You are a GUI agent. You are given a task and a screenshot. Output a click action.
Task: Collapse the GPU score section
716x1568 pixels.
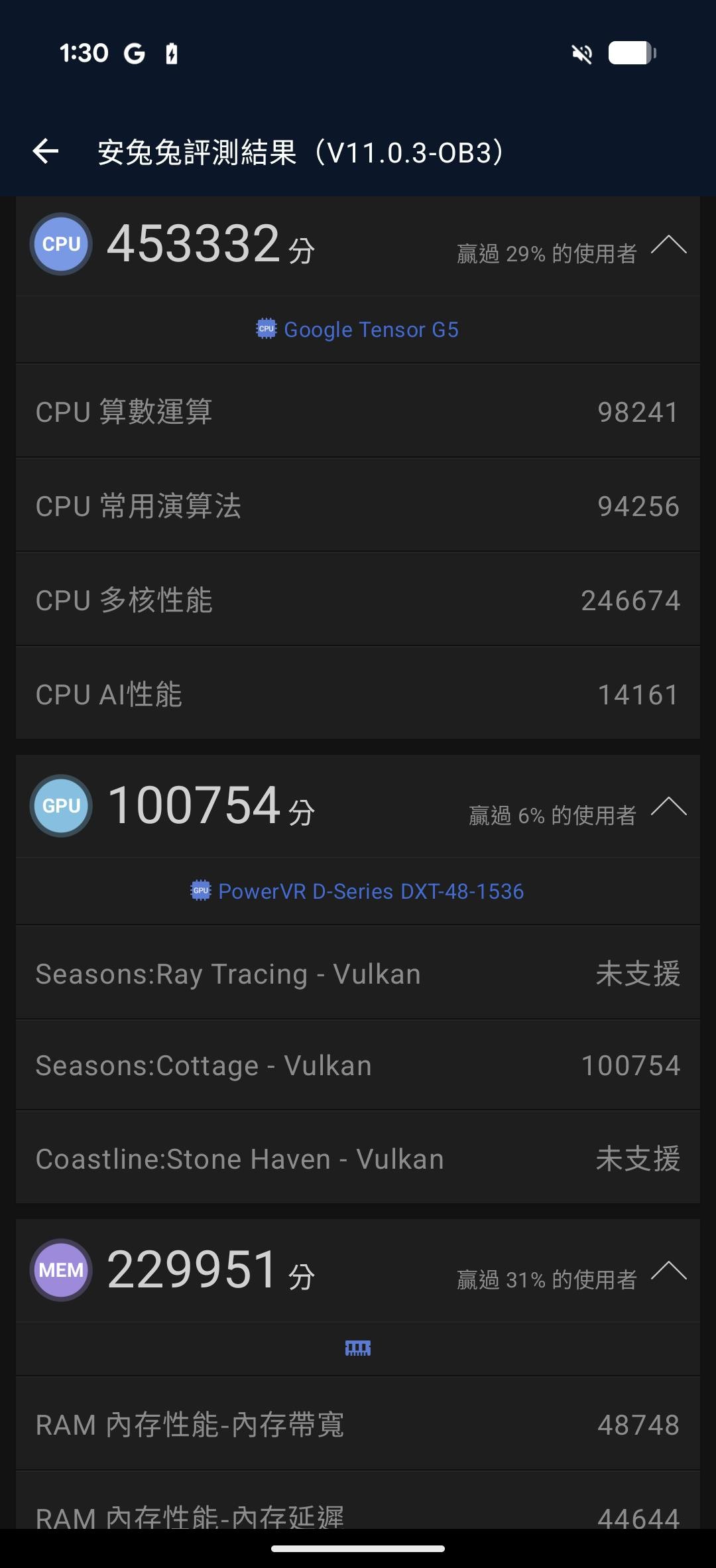coord(668,807)
